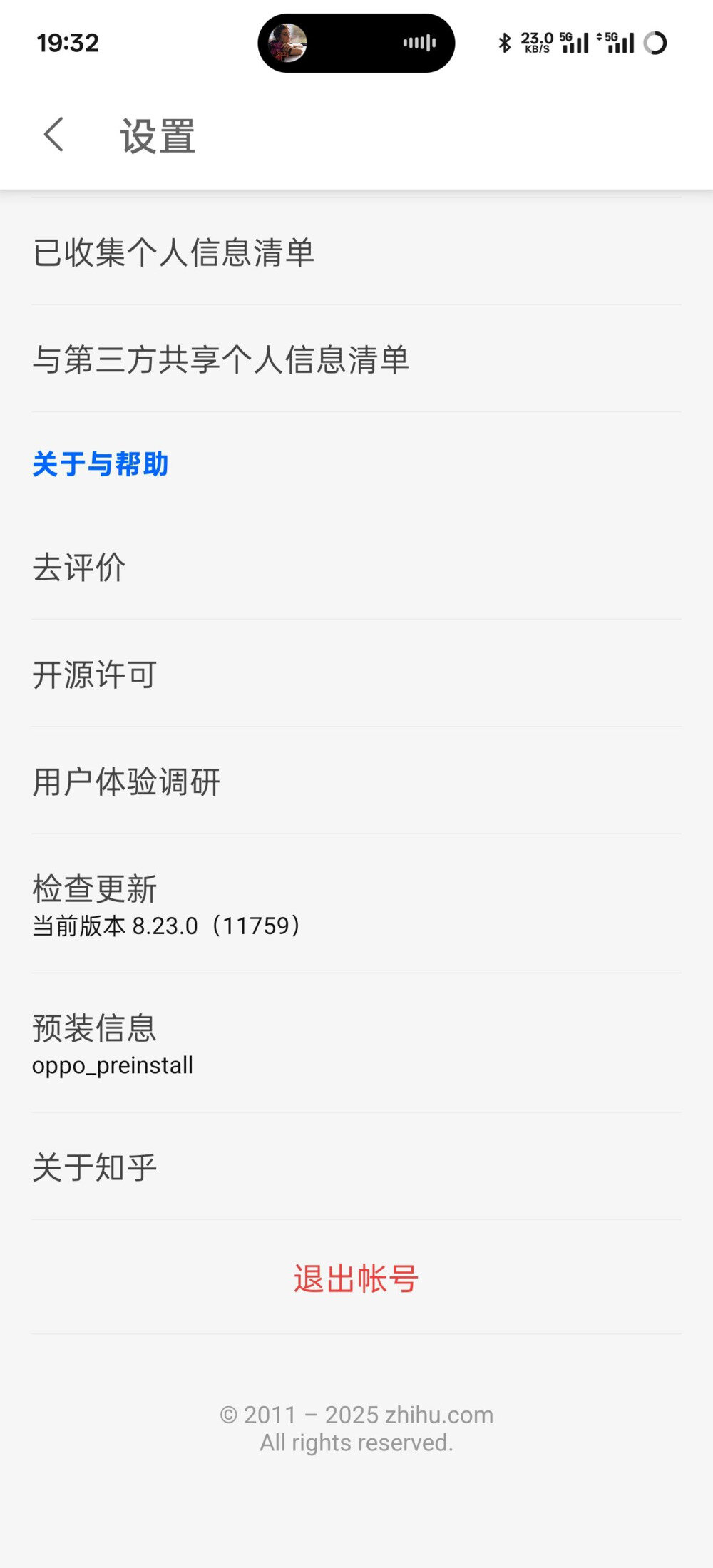
Task: Open the 用户体验调研 survey entry
Action: (127, 782)
